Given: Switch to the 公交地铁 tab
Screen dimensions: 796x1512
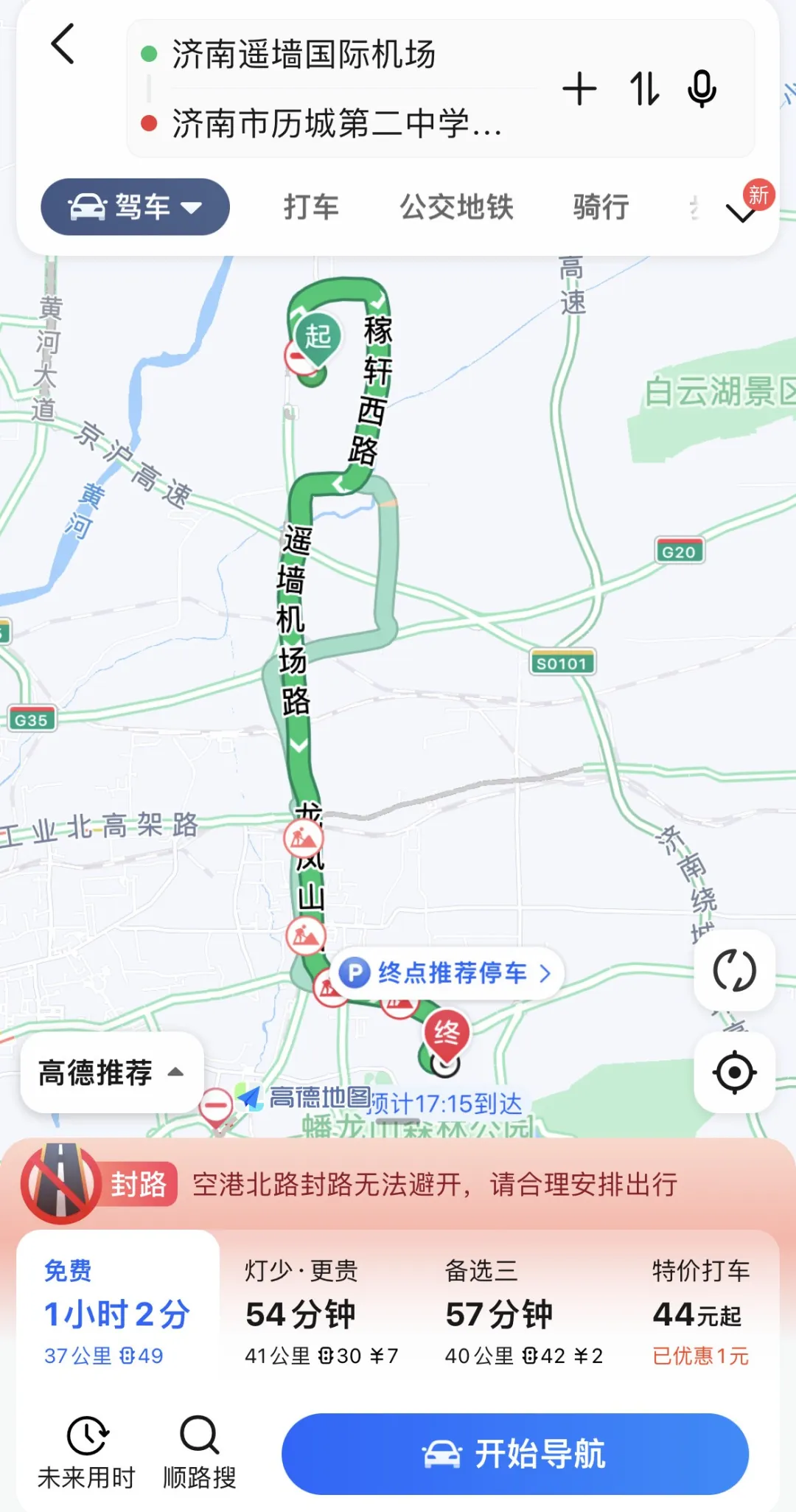Looking at the screenshot, I should click(456, 207).
